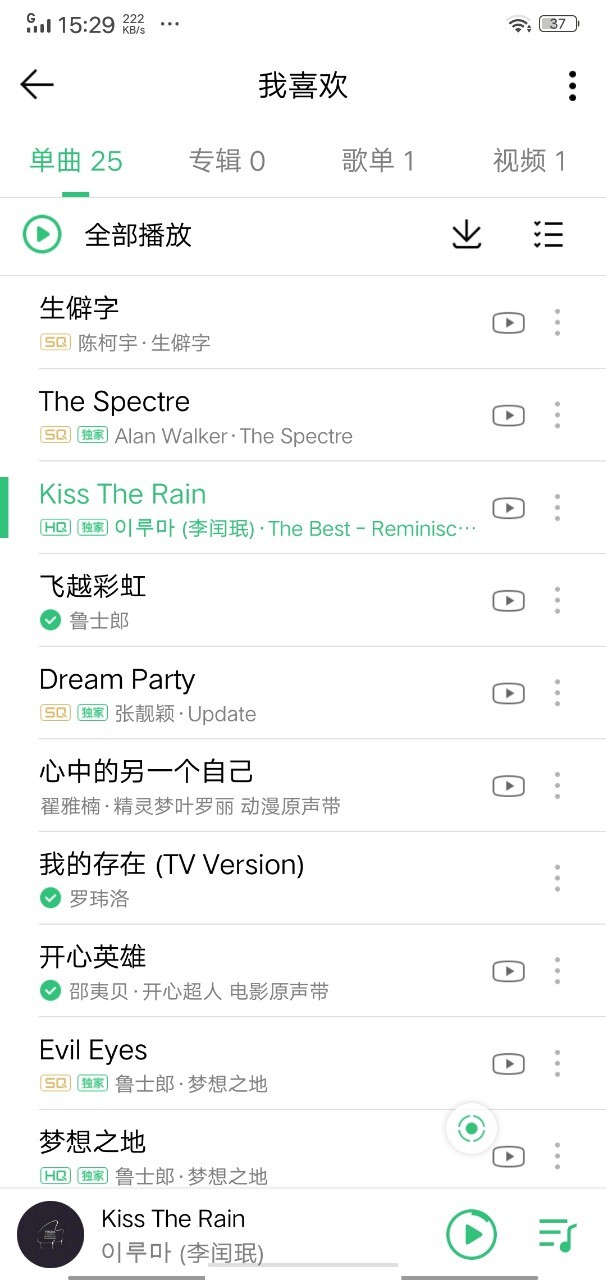The image size is (606, 1280).
Task: Open more options for Kiss The Rain
Action: pos(557,508)
